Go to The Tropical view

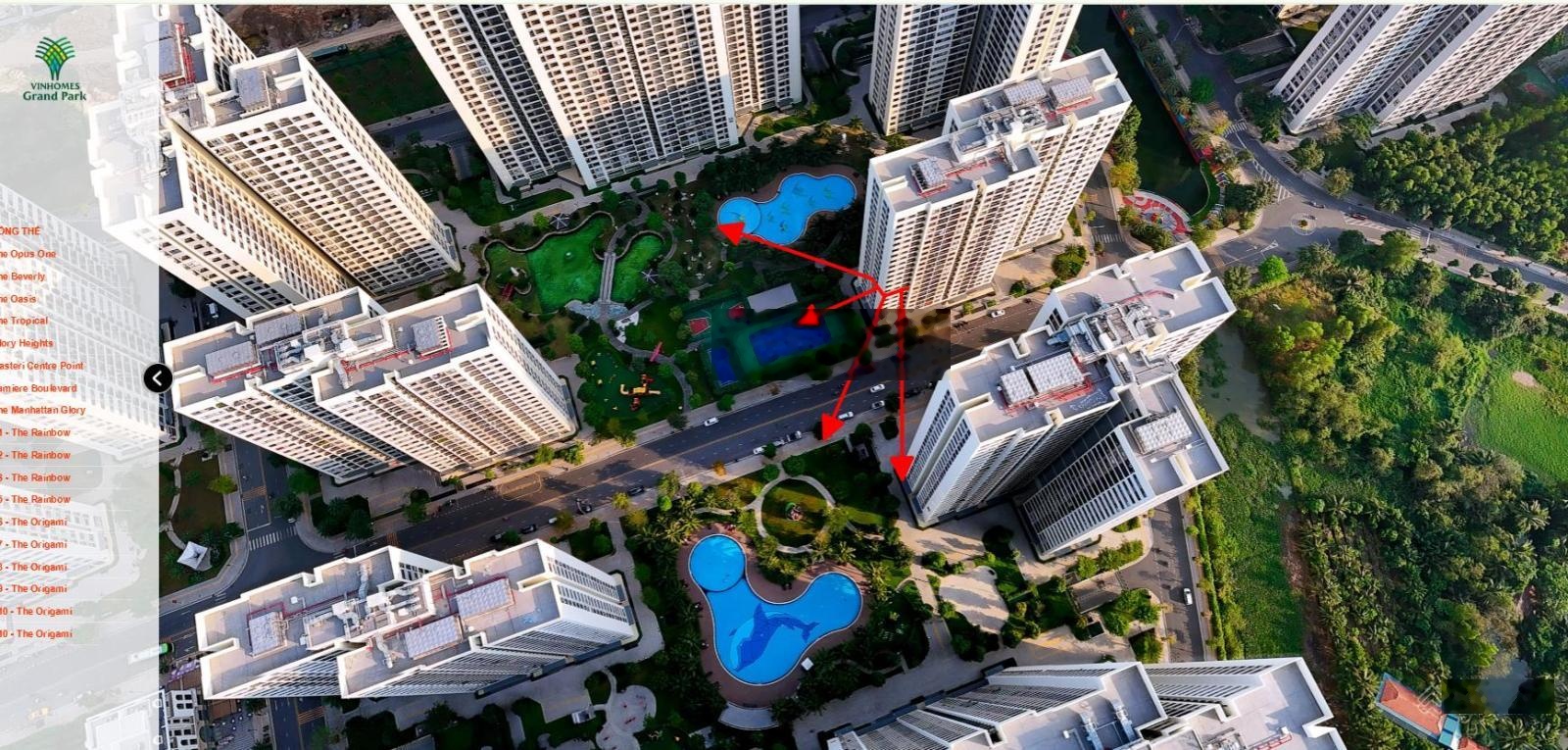[25, 321]
